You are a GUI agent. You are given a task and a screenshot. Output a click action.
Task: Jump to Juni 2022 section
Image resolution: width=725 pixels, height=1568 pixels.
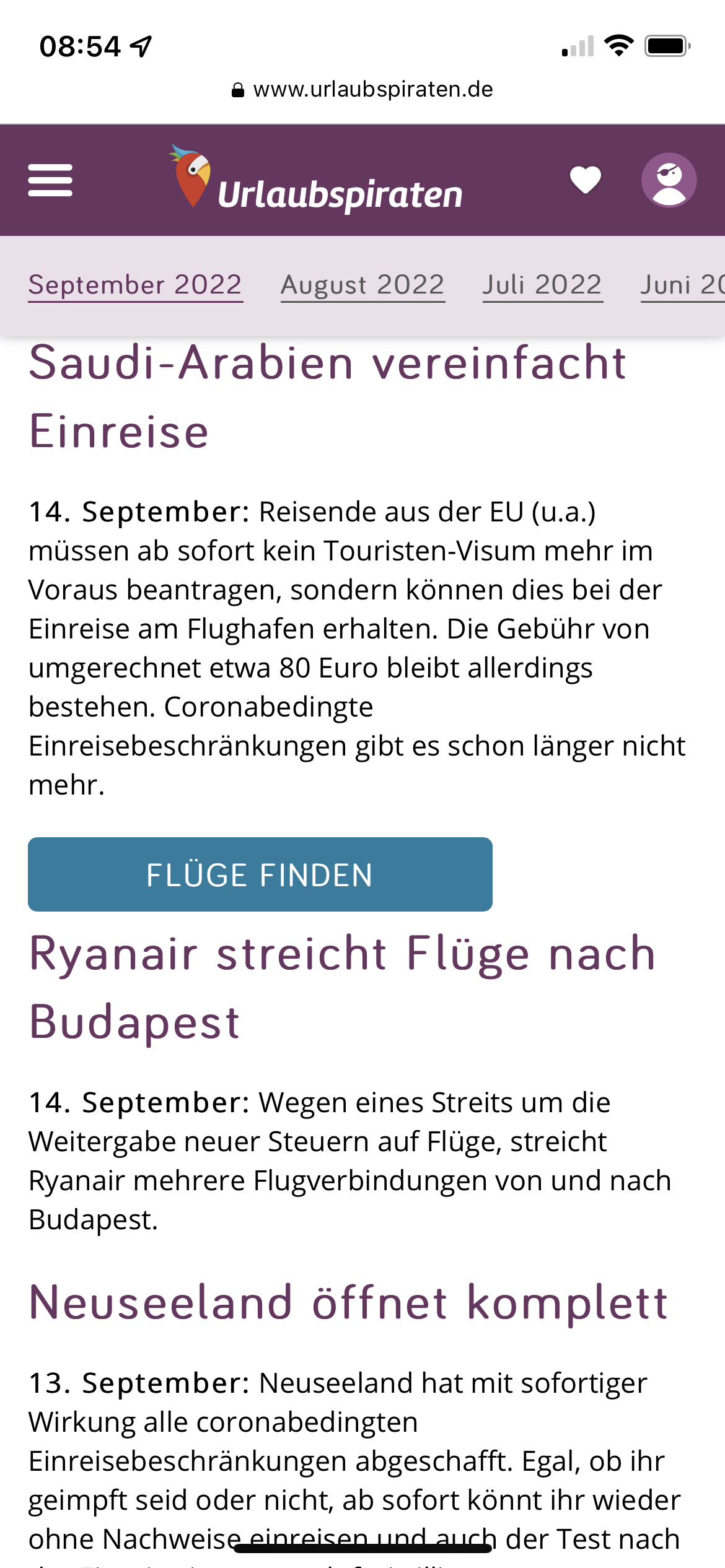pos(682,285)
